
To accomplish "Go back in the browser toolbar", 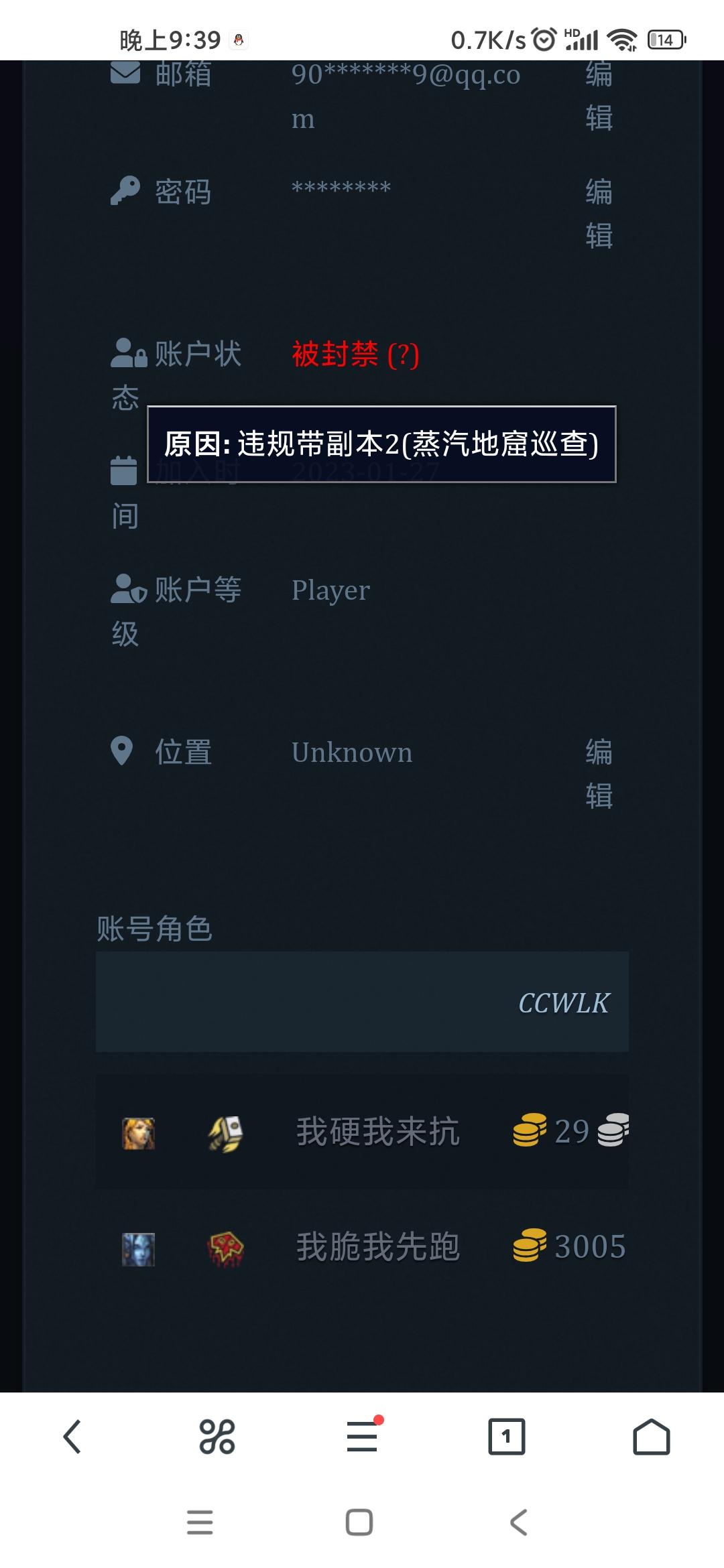I will pos(72,1437).
